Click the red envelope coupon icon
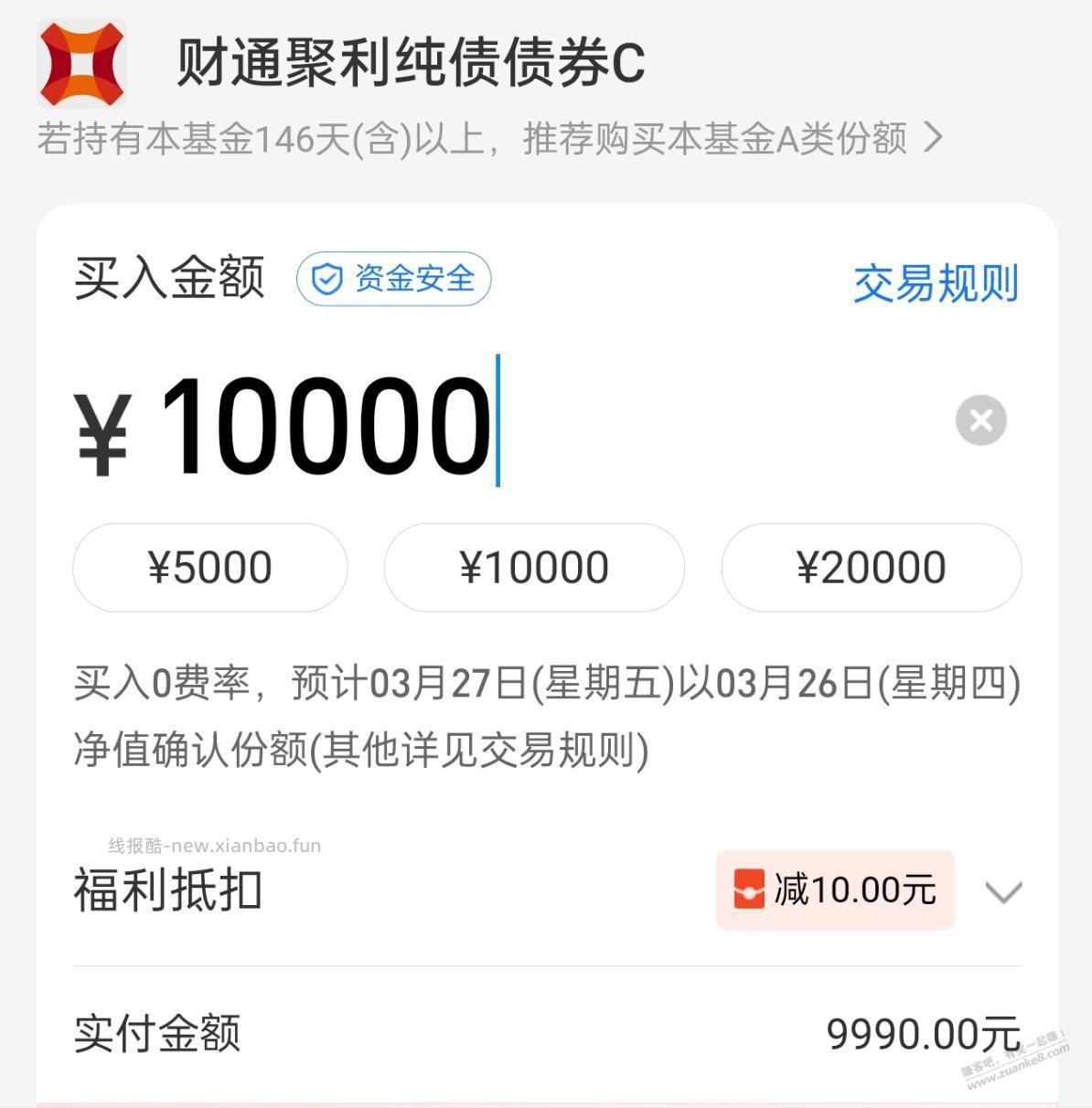This screenshot has height=1108, width=1092. pos(750,890)
